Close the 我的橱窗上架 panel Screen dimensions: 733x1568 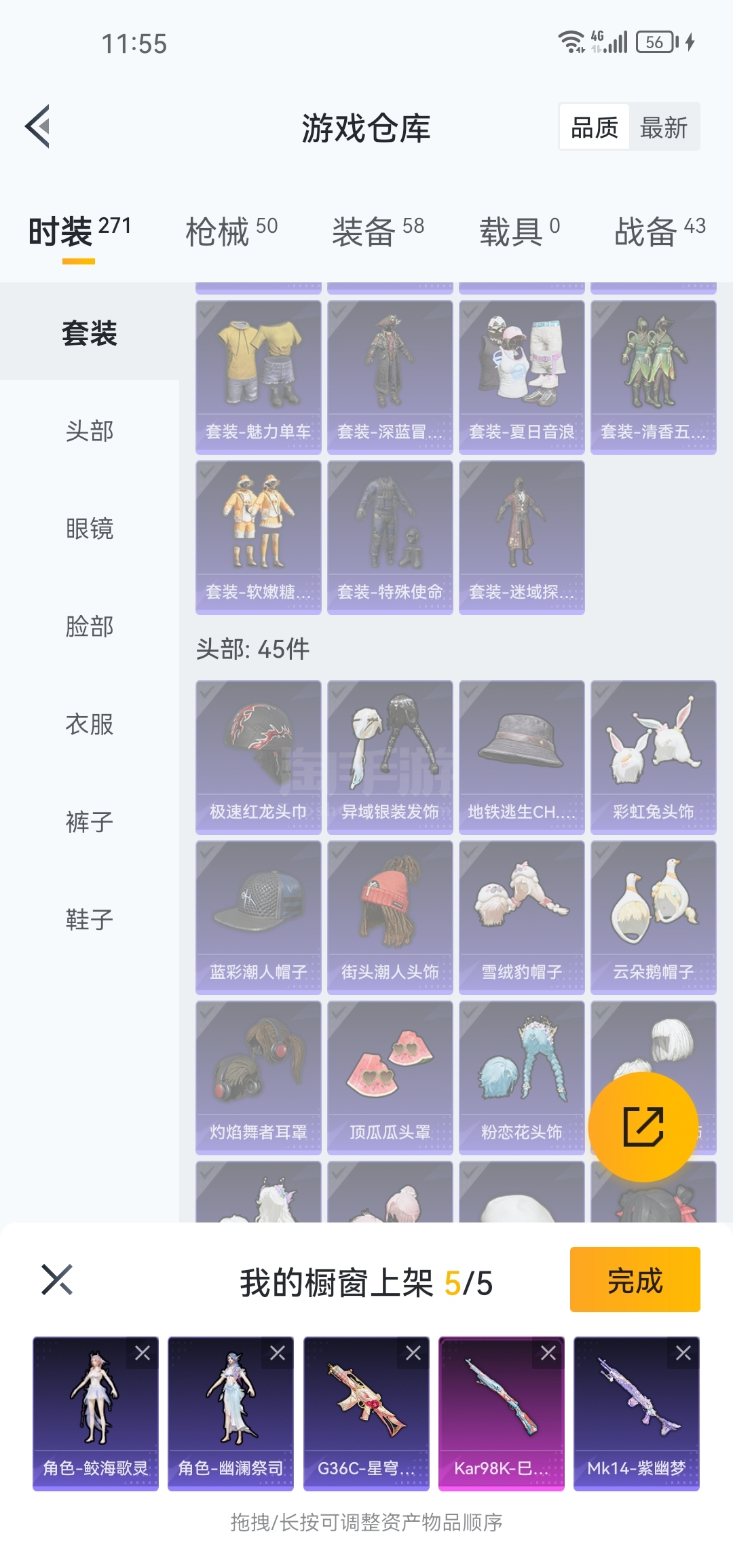(x=57, y=1280)
